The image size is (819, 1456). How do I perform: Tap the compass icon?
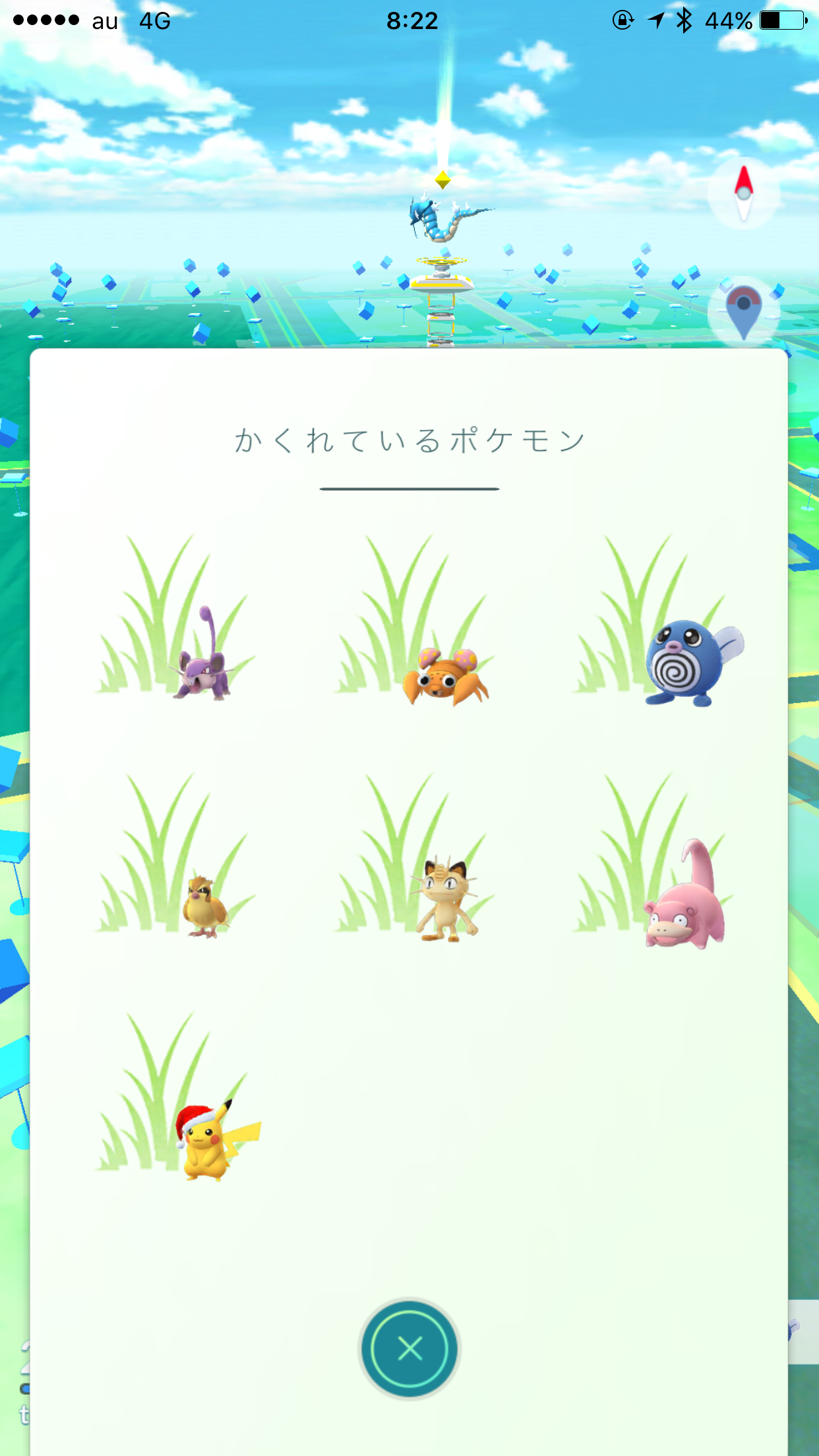pyautogui.click(x=744, y=193)
